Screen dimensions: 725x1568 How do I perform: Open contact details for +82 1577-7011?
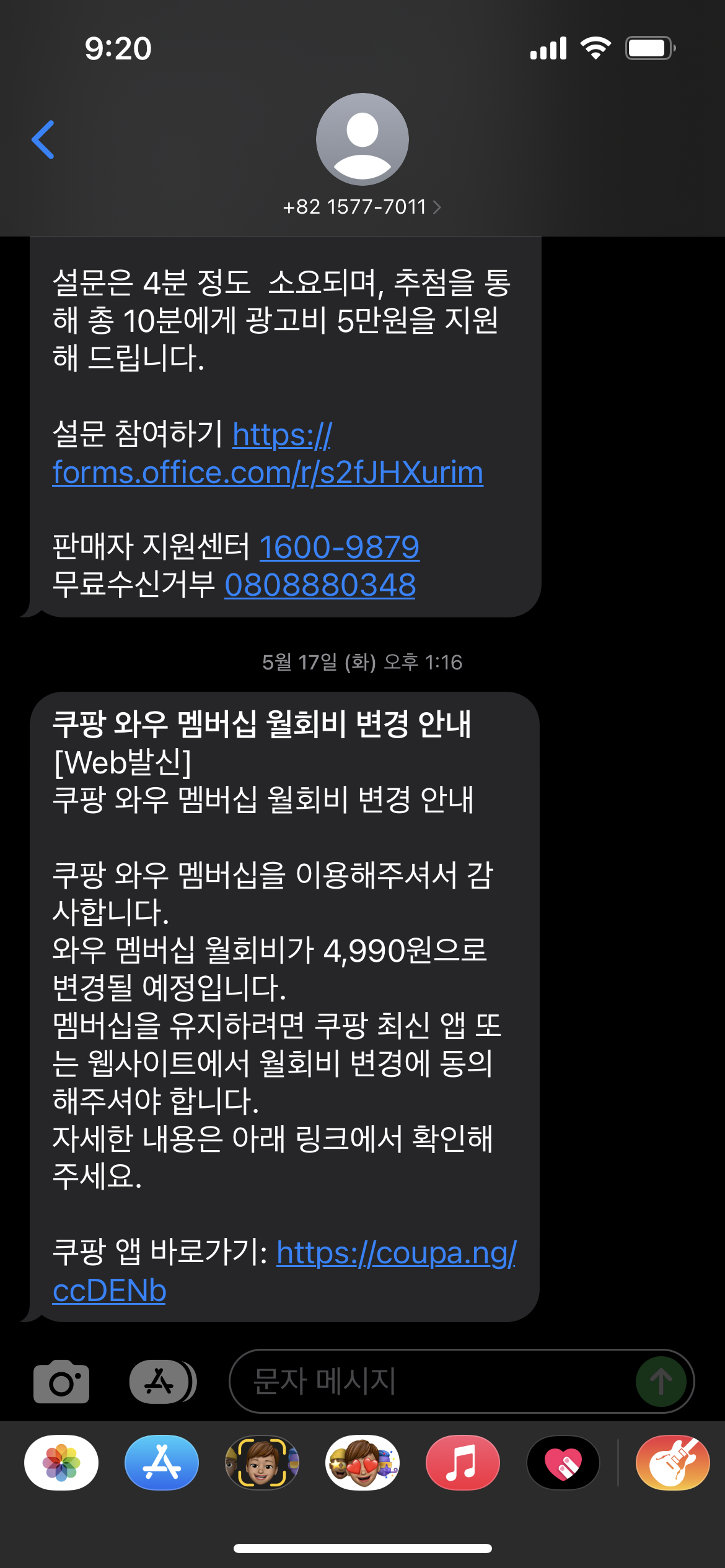point(362,207)
